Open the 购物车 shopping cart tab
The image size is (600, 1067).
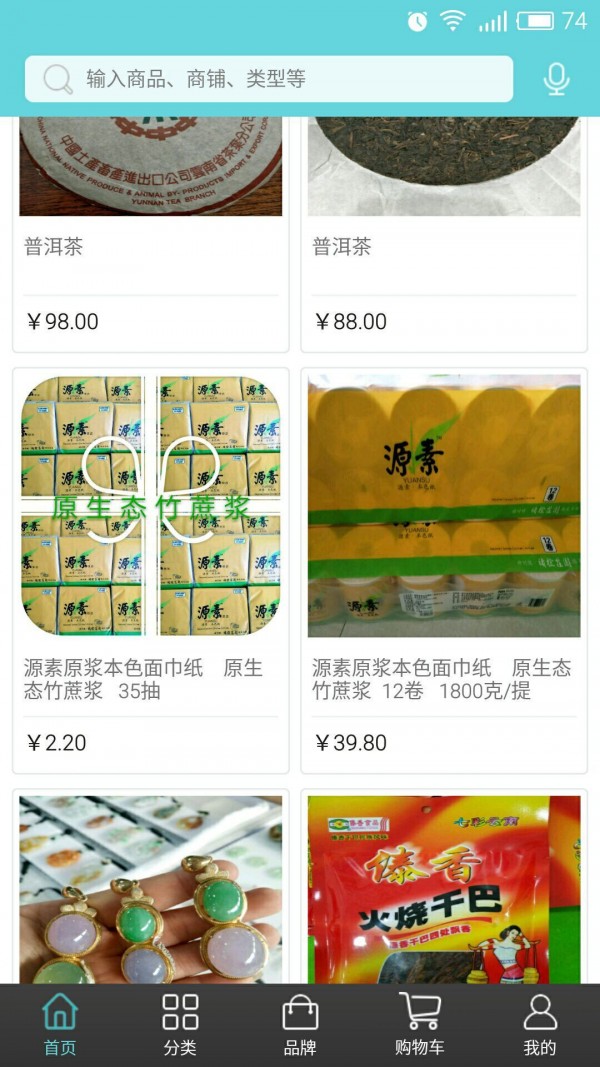click(420, 1025)
